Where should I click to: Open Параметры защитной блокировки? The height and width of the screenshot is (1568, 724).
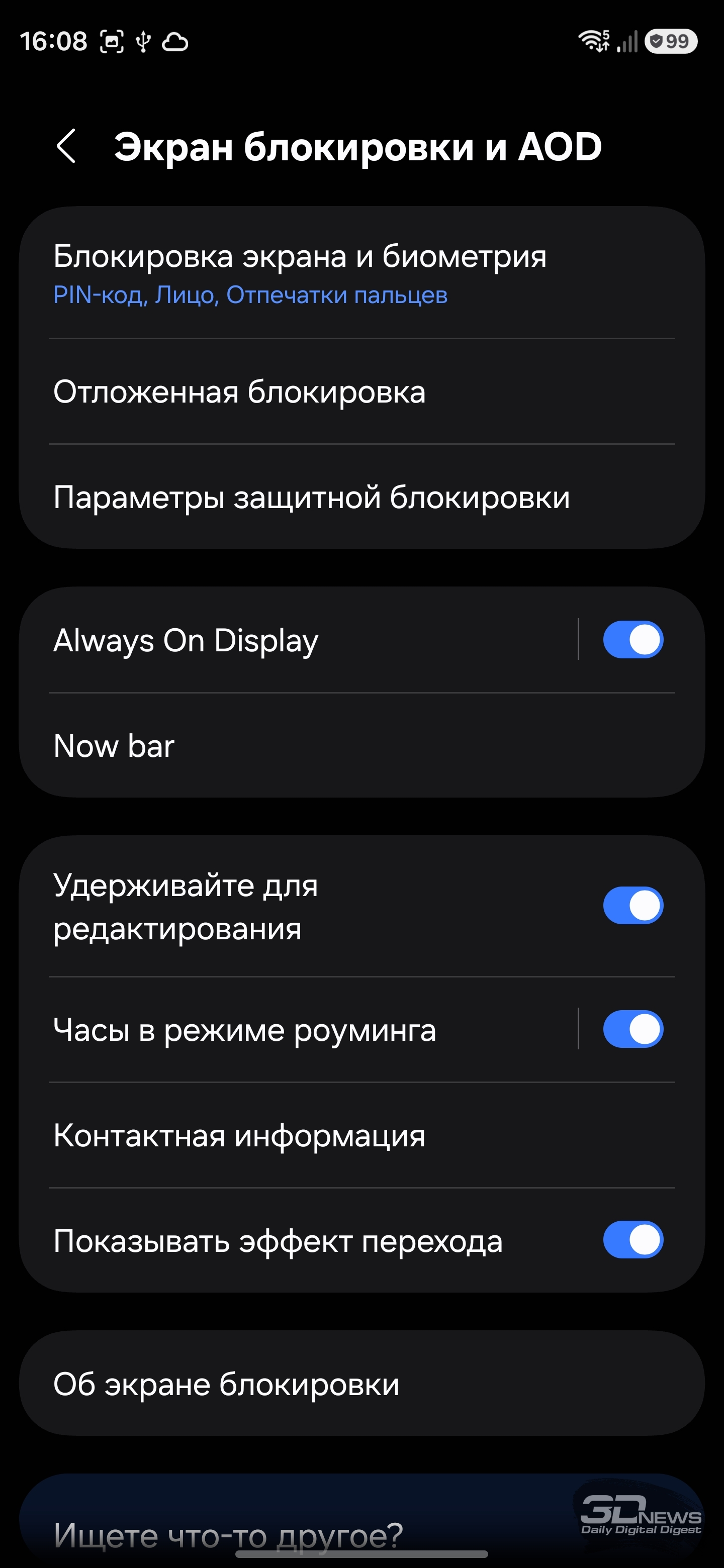pos(311,498)
